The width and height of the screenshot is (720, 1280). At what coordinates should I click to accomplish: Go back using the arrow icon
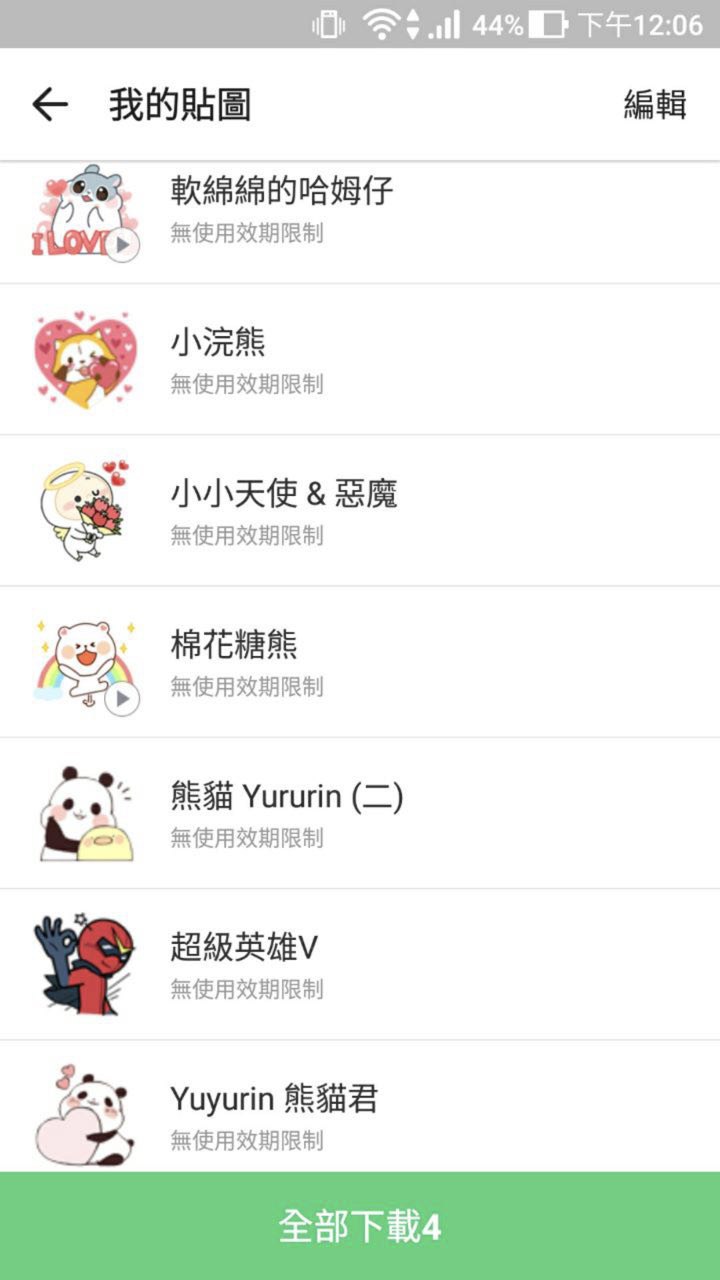(x=49, y=104)
